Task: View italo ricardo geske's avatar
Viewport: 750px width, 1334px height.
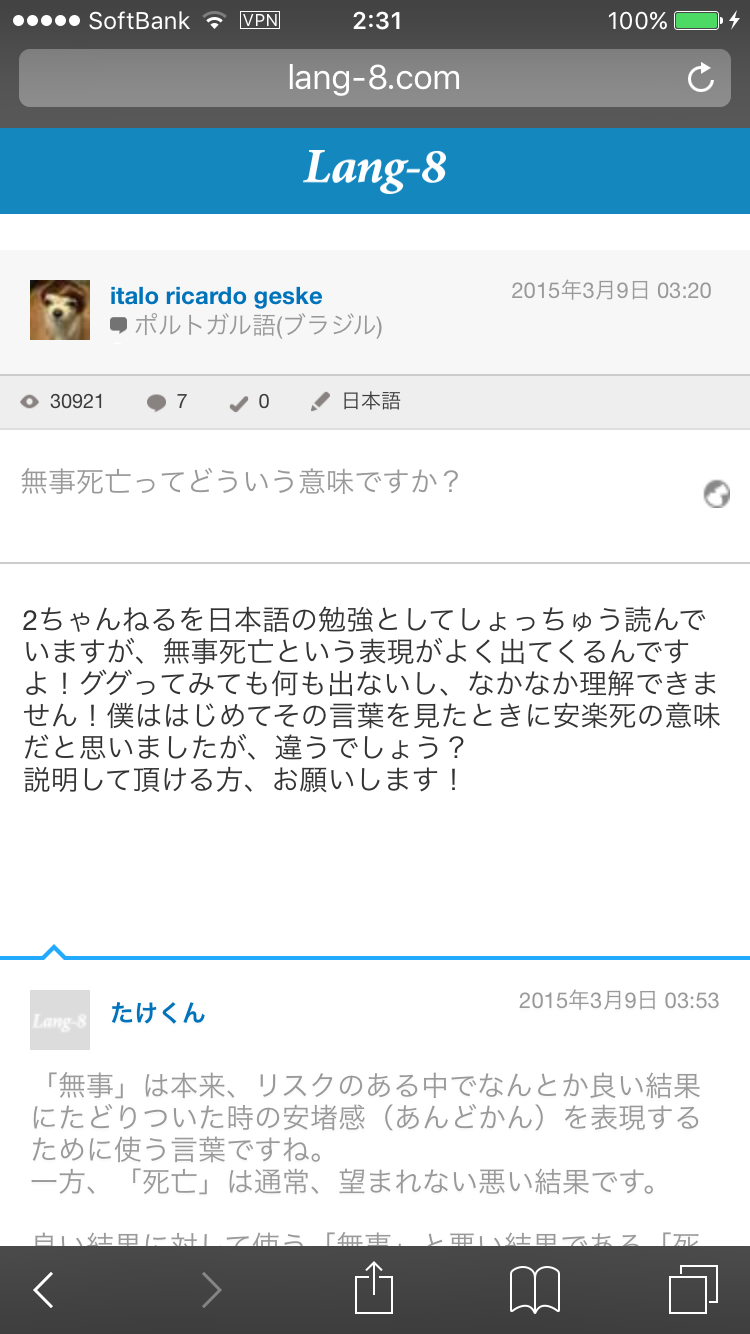Action: [x=60, y=310]
